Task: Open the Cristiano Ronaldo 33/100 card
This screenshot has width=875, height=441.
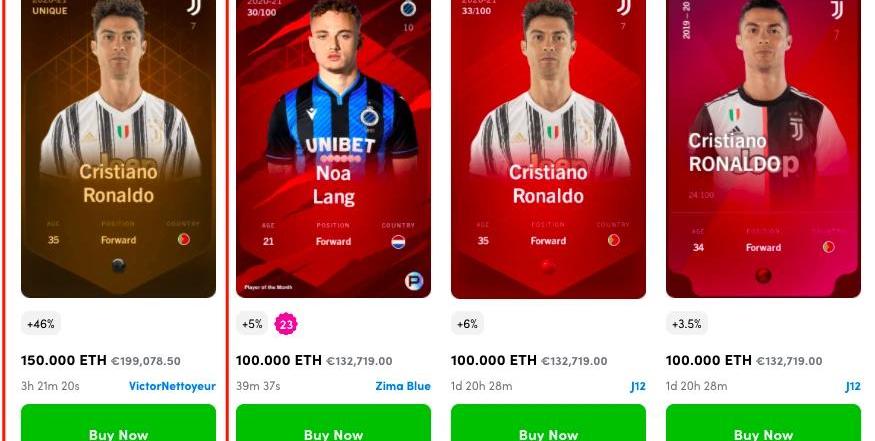Action: click(x=548, y=150)
